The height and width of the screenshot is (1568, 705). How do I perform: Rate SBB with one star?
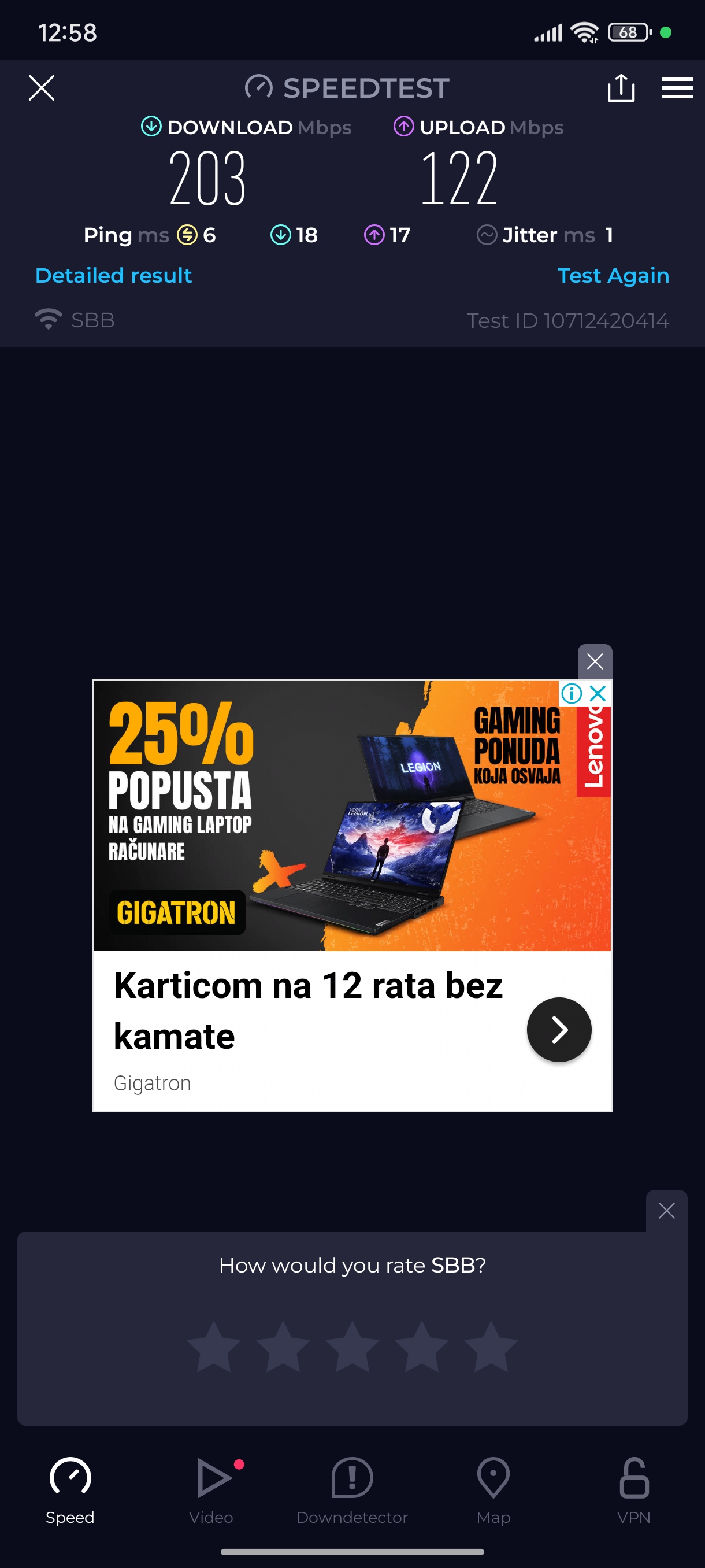pos(213,1346)
